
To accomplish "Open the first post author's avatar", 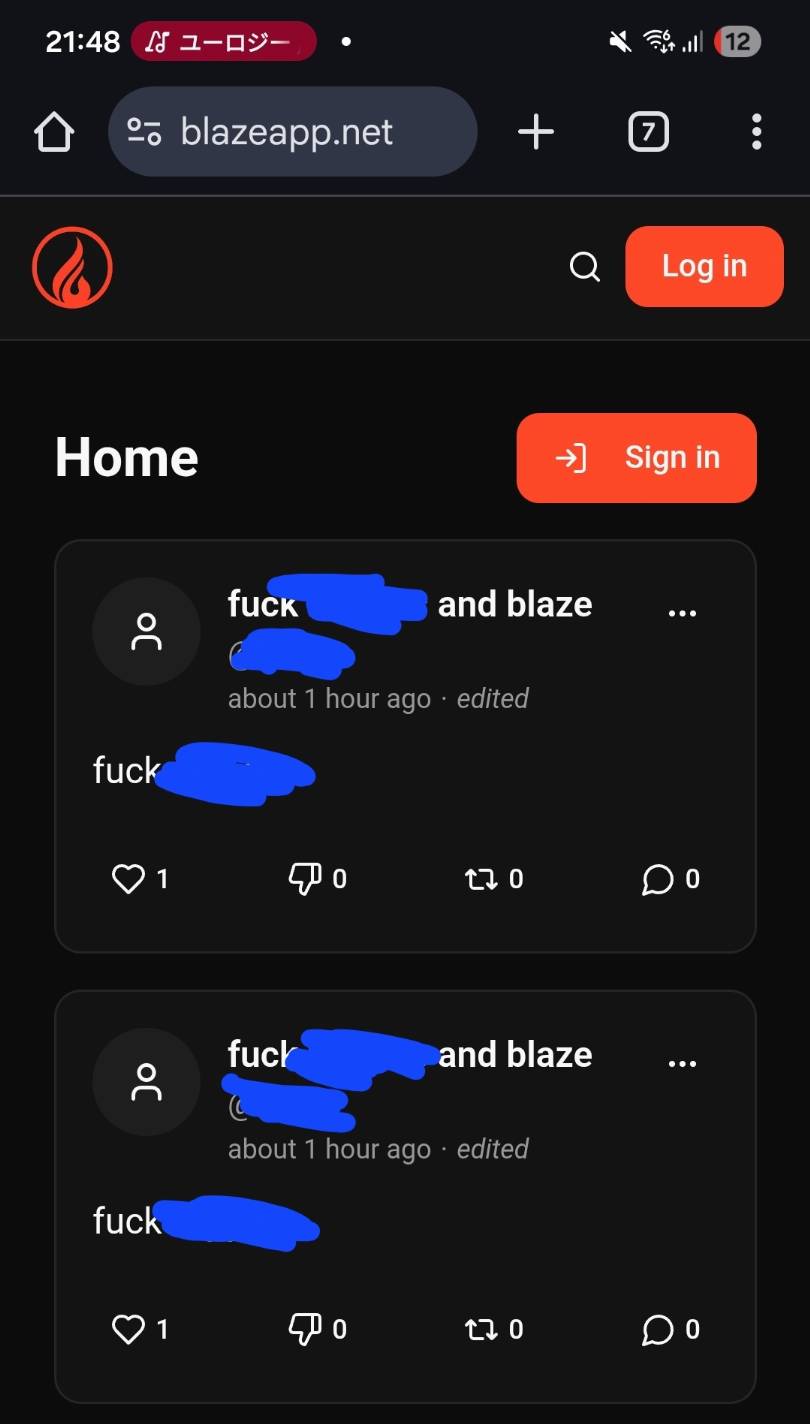I will (x=146, y=632).
